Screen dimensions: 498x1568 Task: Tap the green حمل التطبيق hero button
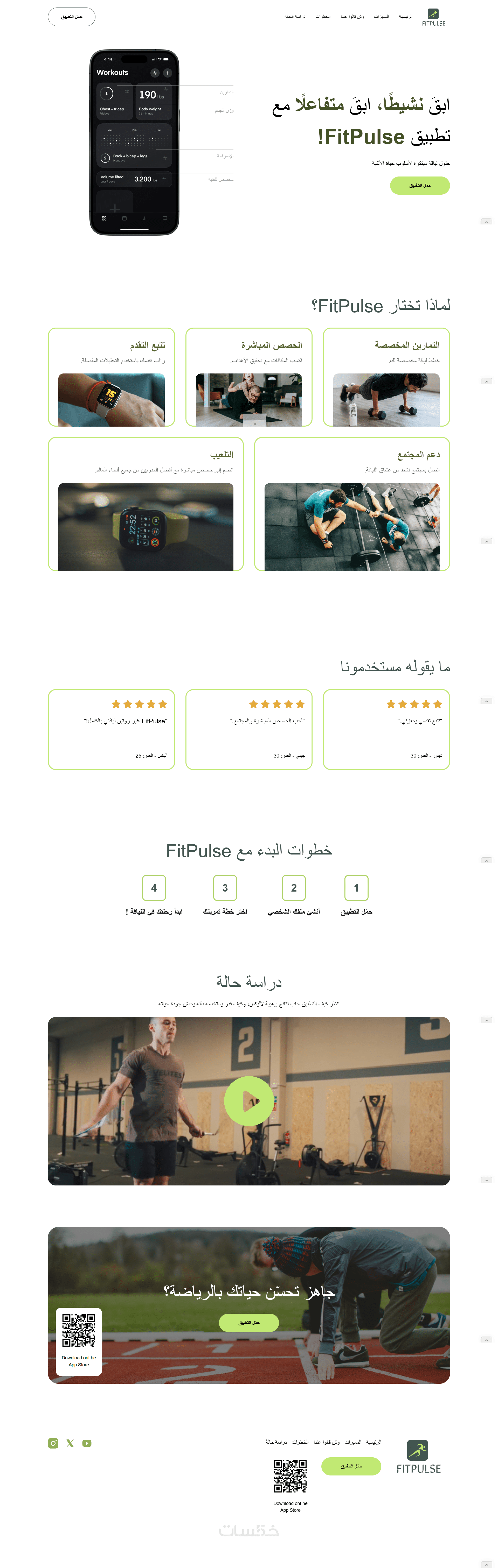[419, 185]
